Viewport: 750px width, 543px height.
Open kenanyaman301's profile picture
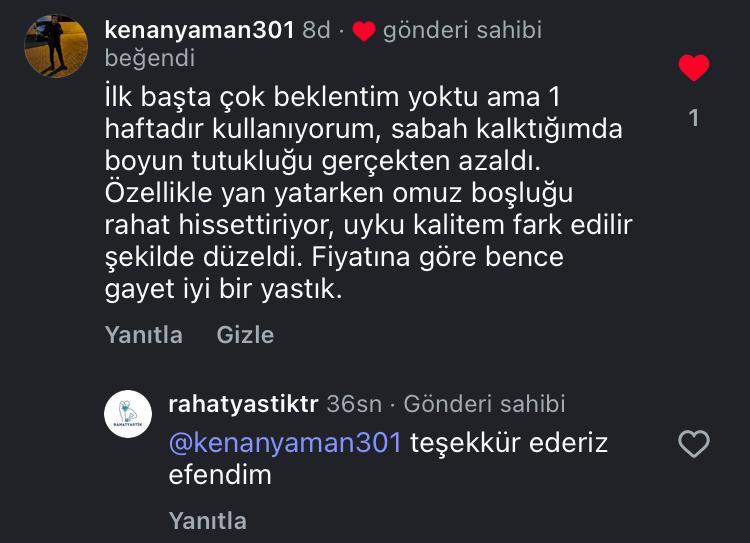[55, 46]
